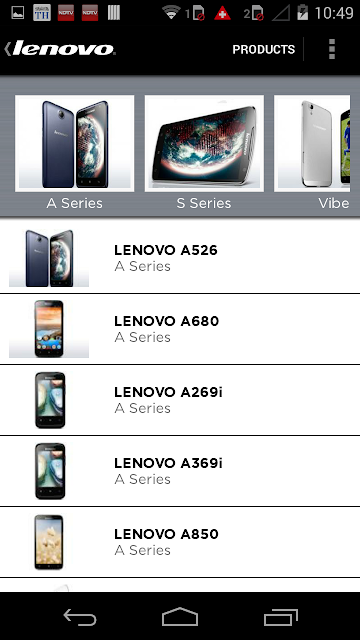Open the Lenovo A850 product
The height and width of the screenshot is (640, 360).
tap(180, 542)
